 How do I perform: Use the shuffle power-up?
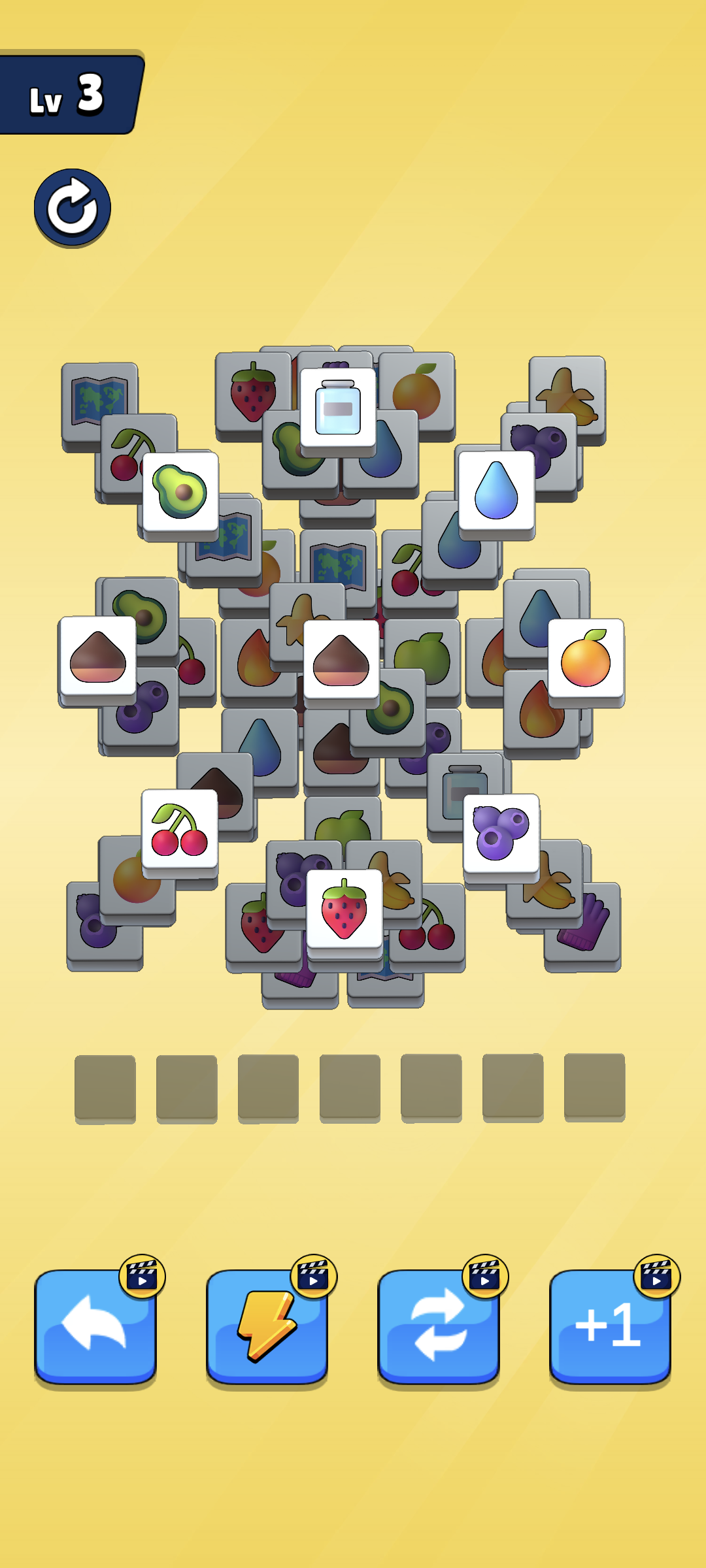(x=439, y=1325)
